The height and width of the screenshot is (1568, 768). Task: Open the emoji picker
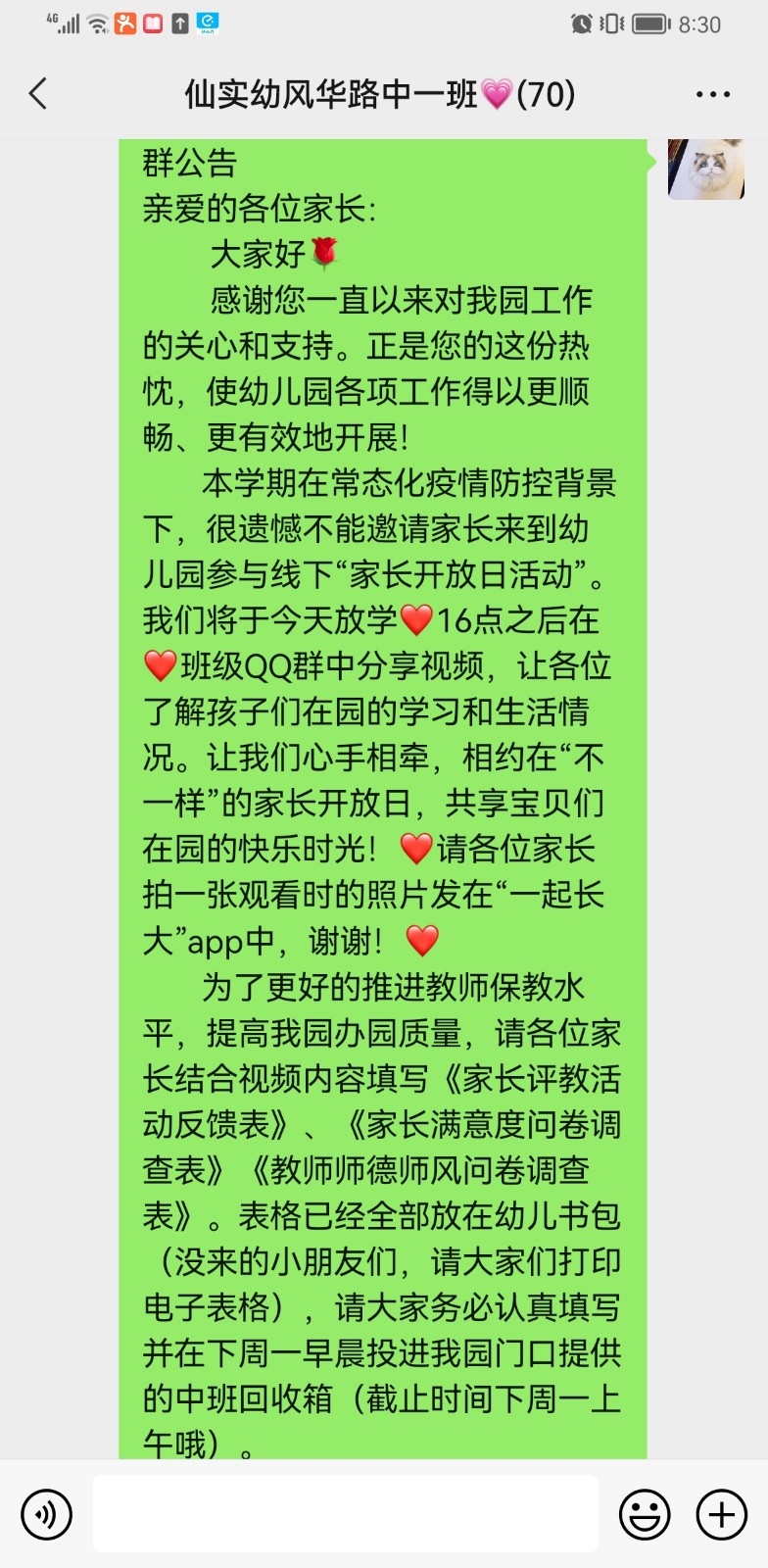(645, 1514)
